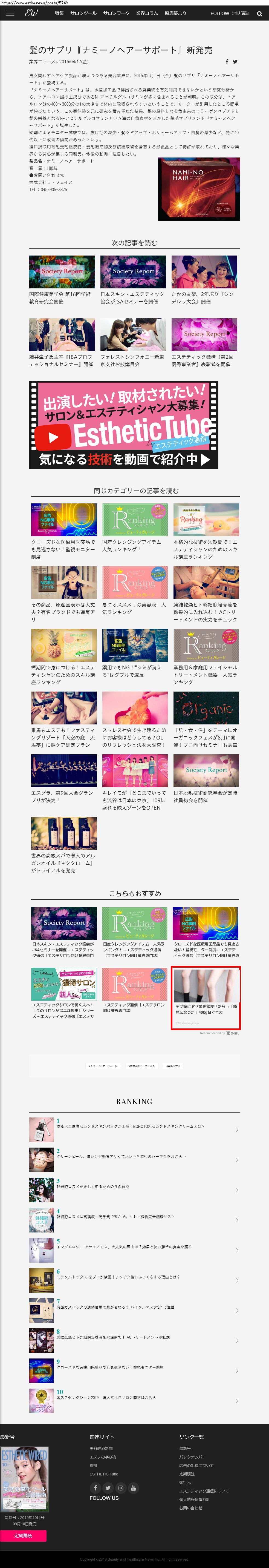This screenshot has height=1568, width=269.
Task: Open the hamburger menu in the header
Action: pos(10,13)
